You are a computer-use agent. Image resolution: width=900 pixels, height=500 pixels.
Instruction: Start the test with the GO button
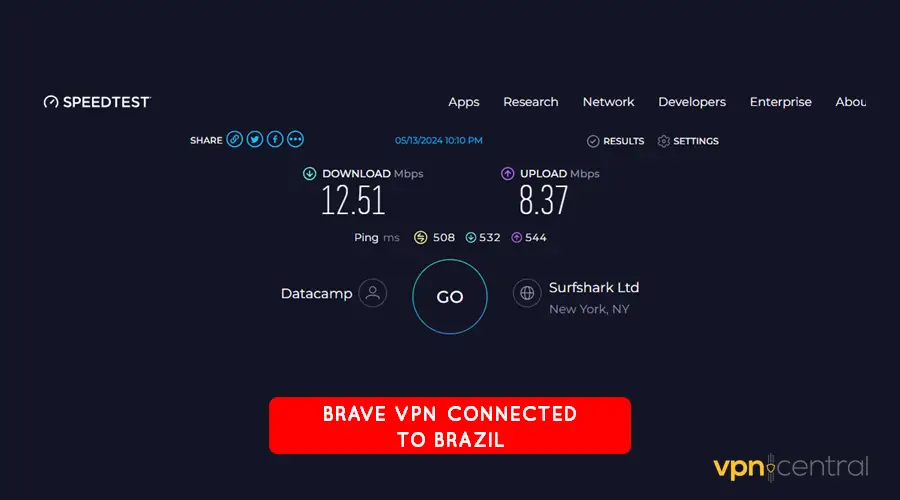pos(450,297)
